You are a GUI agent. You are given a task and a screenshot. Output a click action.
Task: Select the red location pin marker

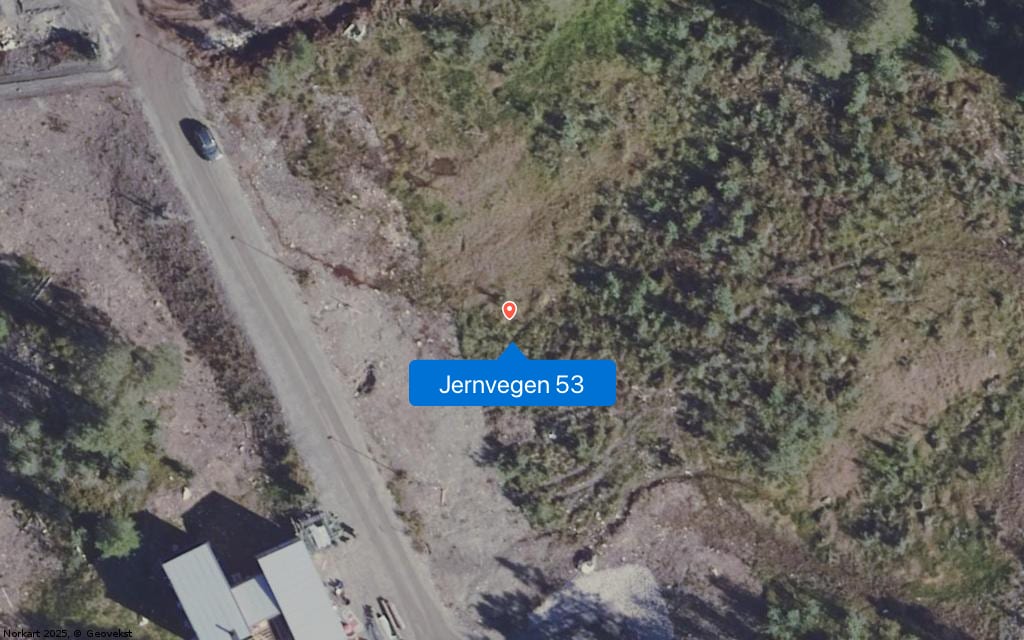[x=509, y=310]
